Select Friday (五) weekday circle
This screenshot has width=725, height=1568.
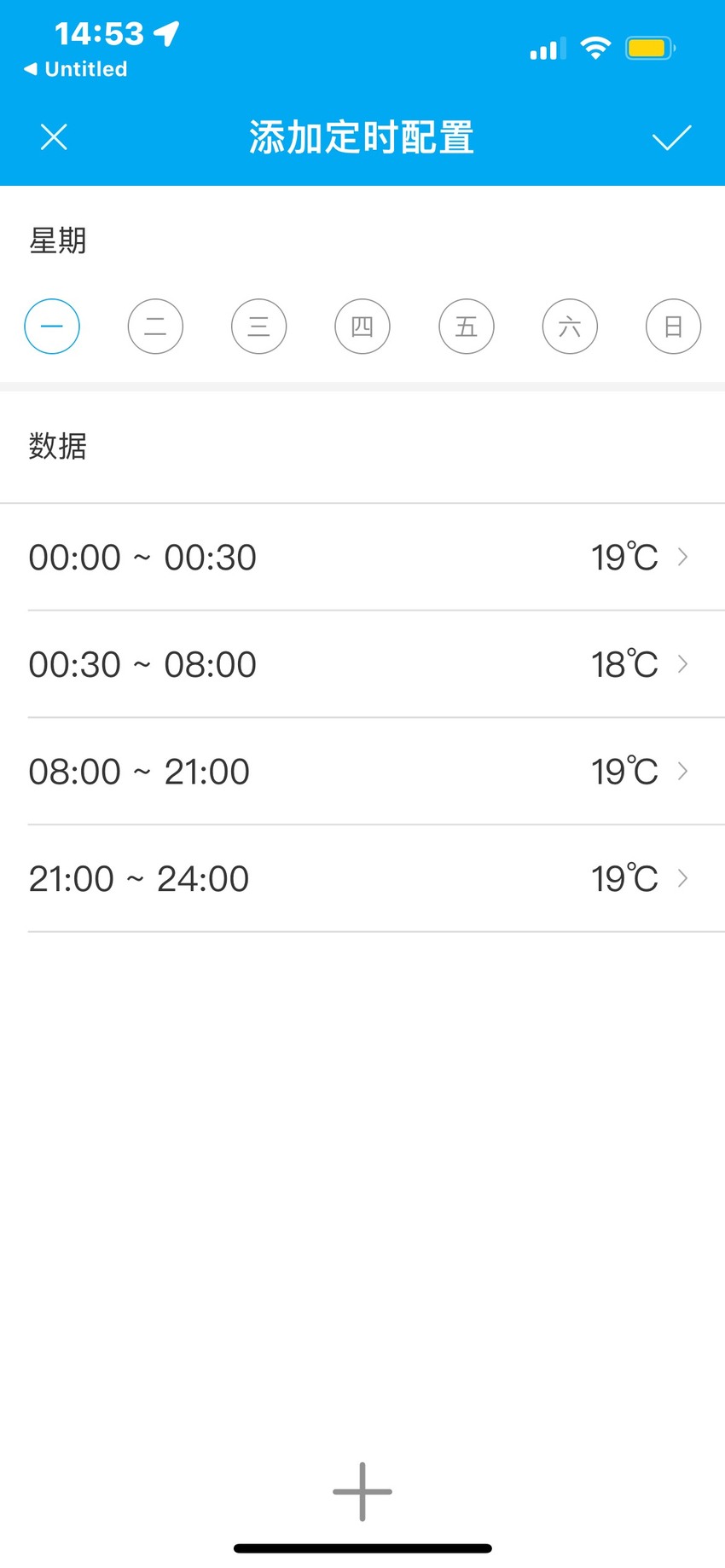(x=467, y=327)
